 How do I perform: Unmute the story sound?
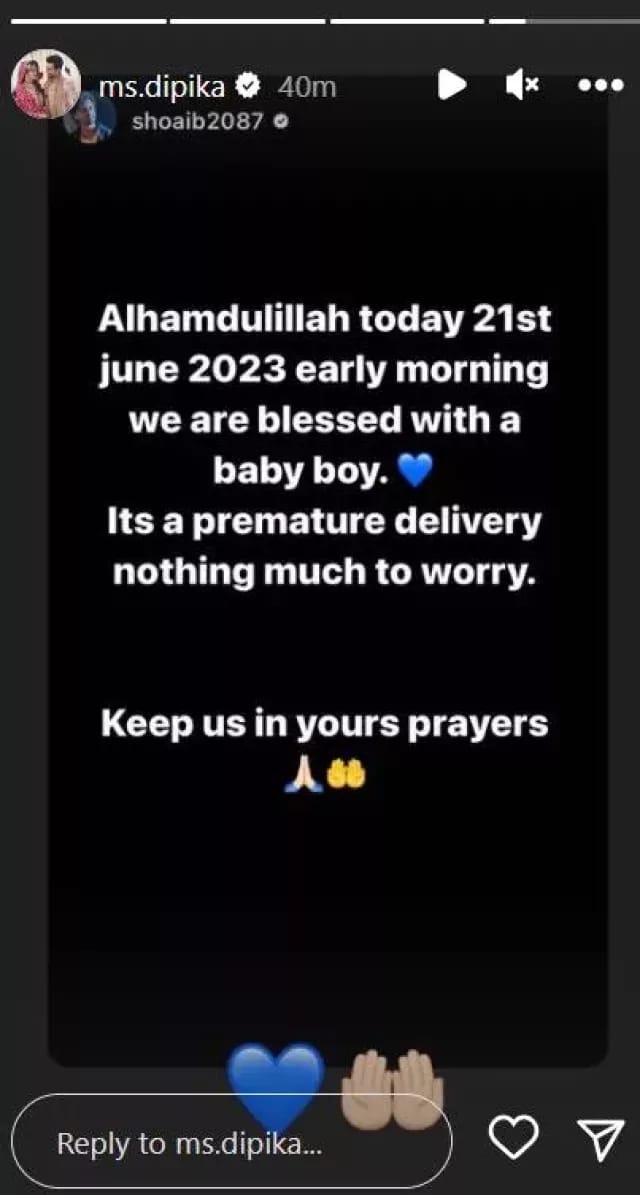(522, 86)
